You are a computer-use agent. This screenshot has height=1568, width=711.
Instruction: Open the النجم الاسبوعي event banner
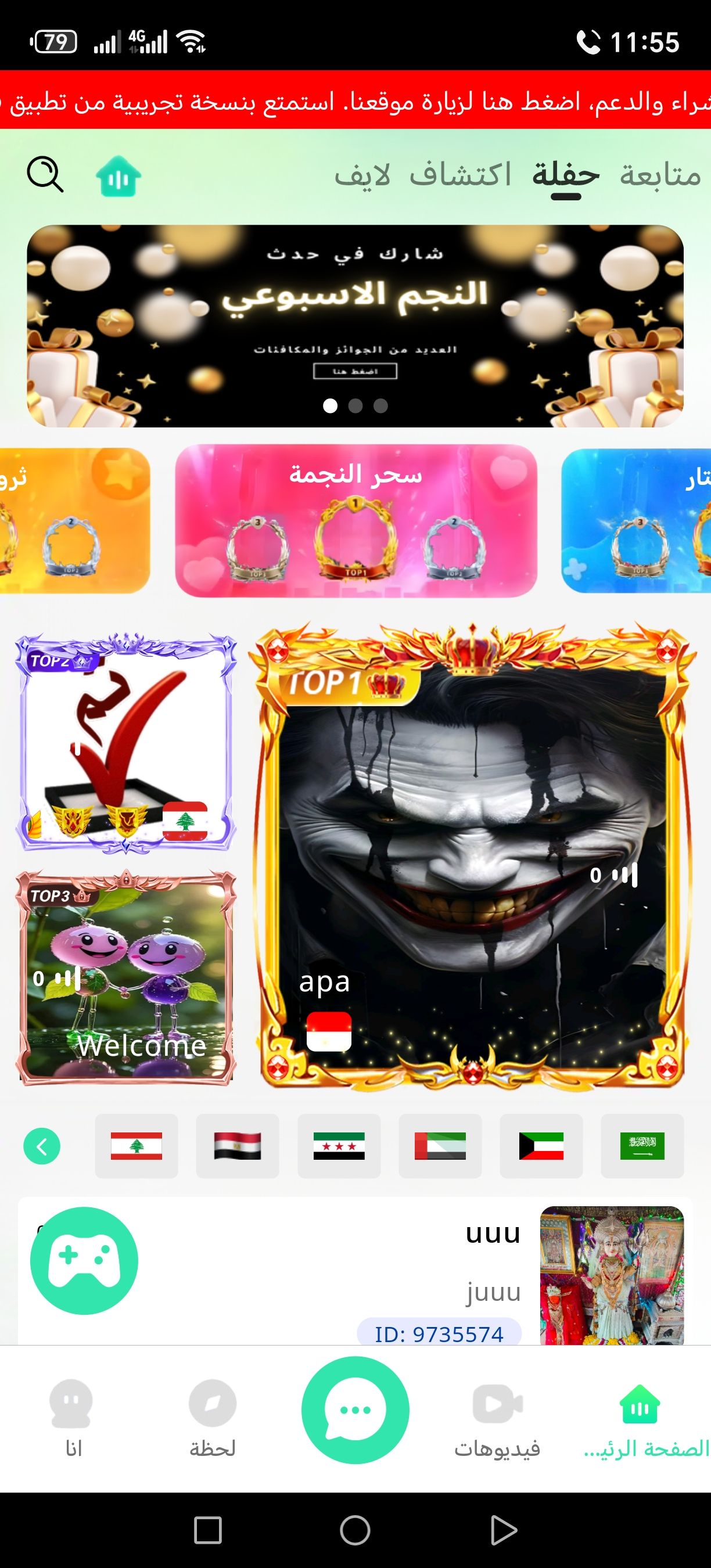coord(355,326)
